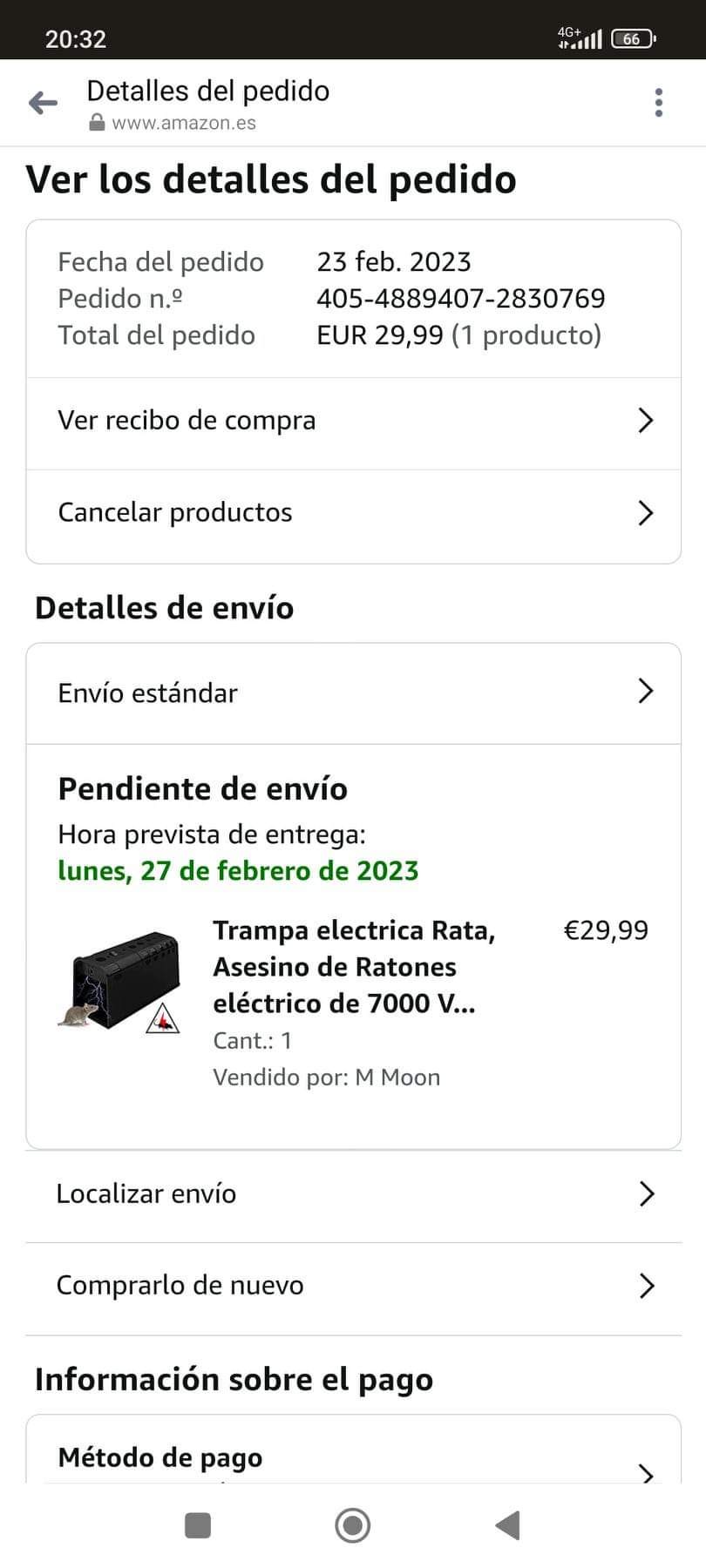Open the Método de pago row
Image resolution: width=706 pixels, height=1568 pixels.
click(353, 1459)
